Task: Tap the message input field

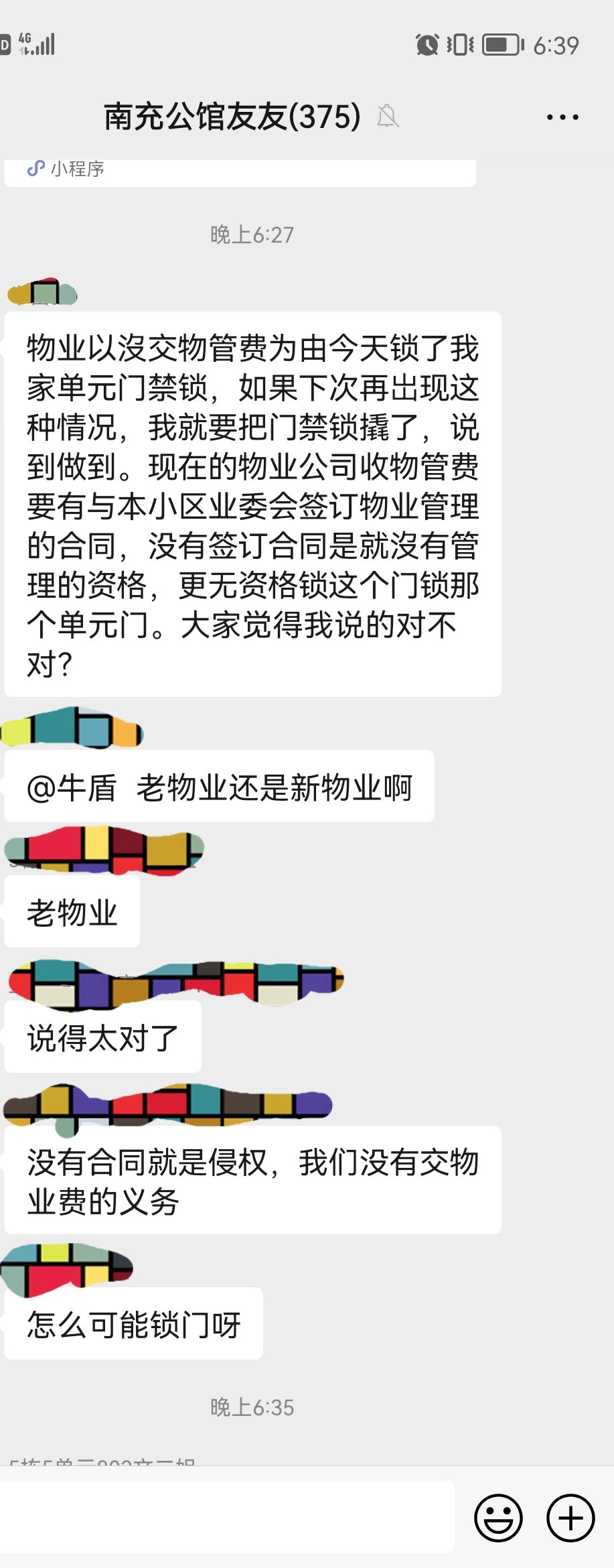Action: (228, 1518)
